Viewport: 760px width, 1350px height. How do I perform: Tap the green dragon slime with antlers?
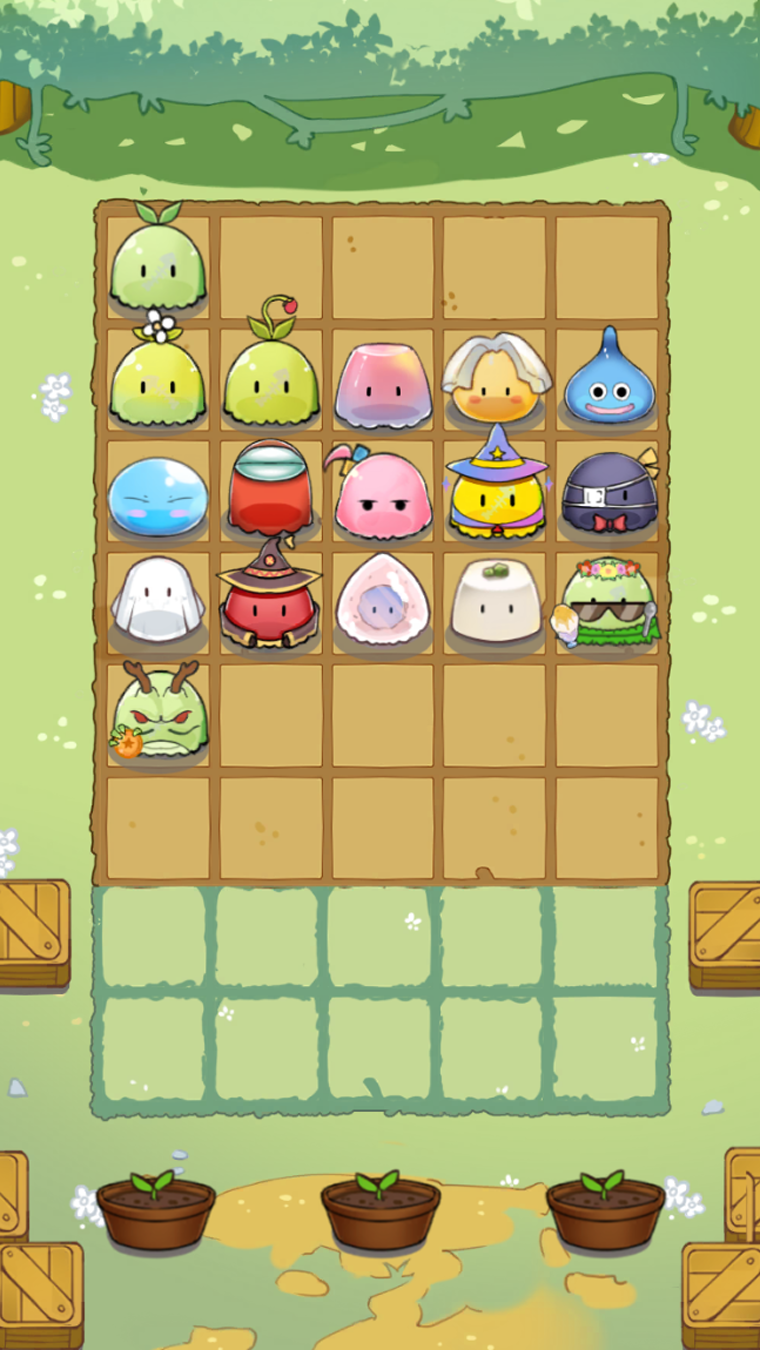(160, 713)
